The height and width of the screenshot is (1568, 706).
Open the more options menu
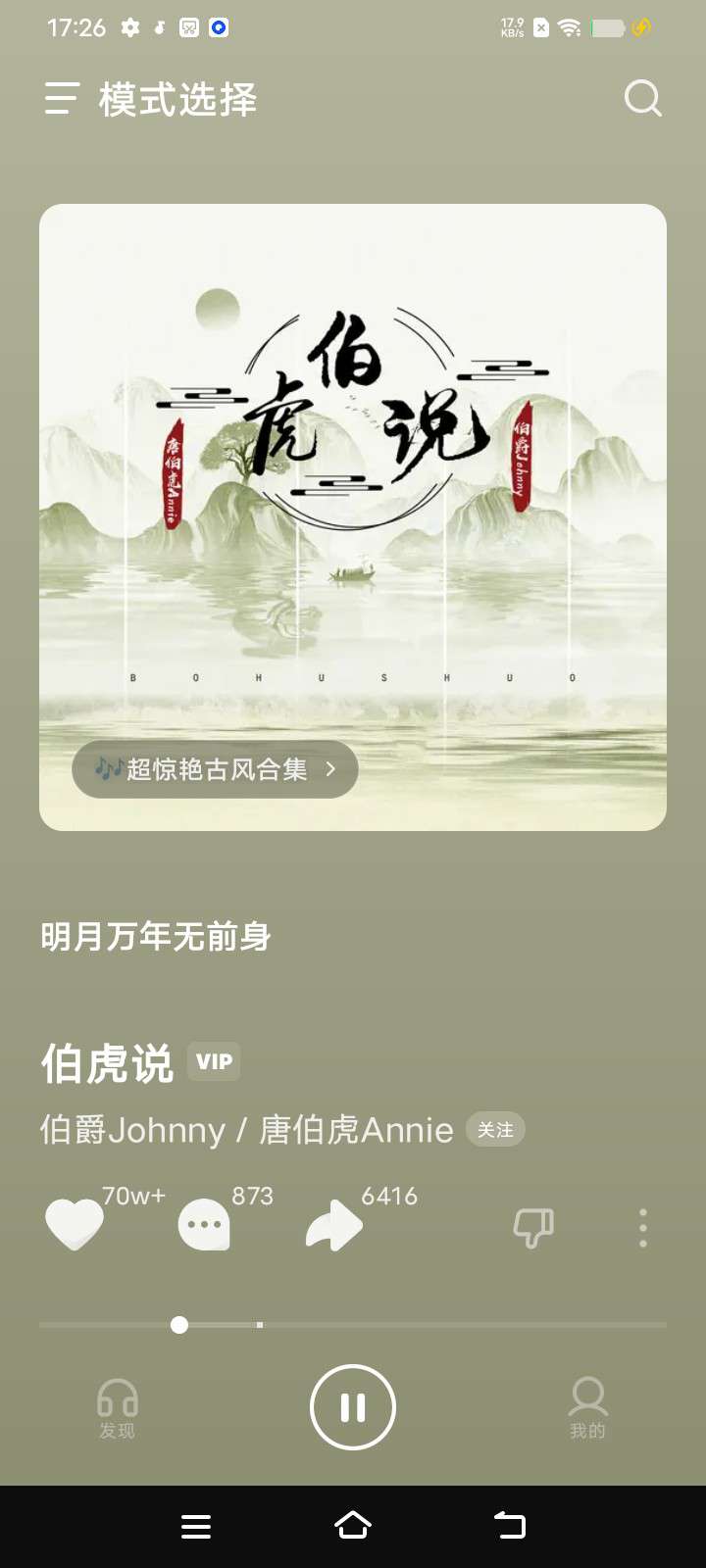point(643,1227)
